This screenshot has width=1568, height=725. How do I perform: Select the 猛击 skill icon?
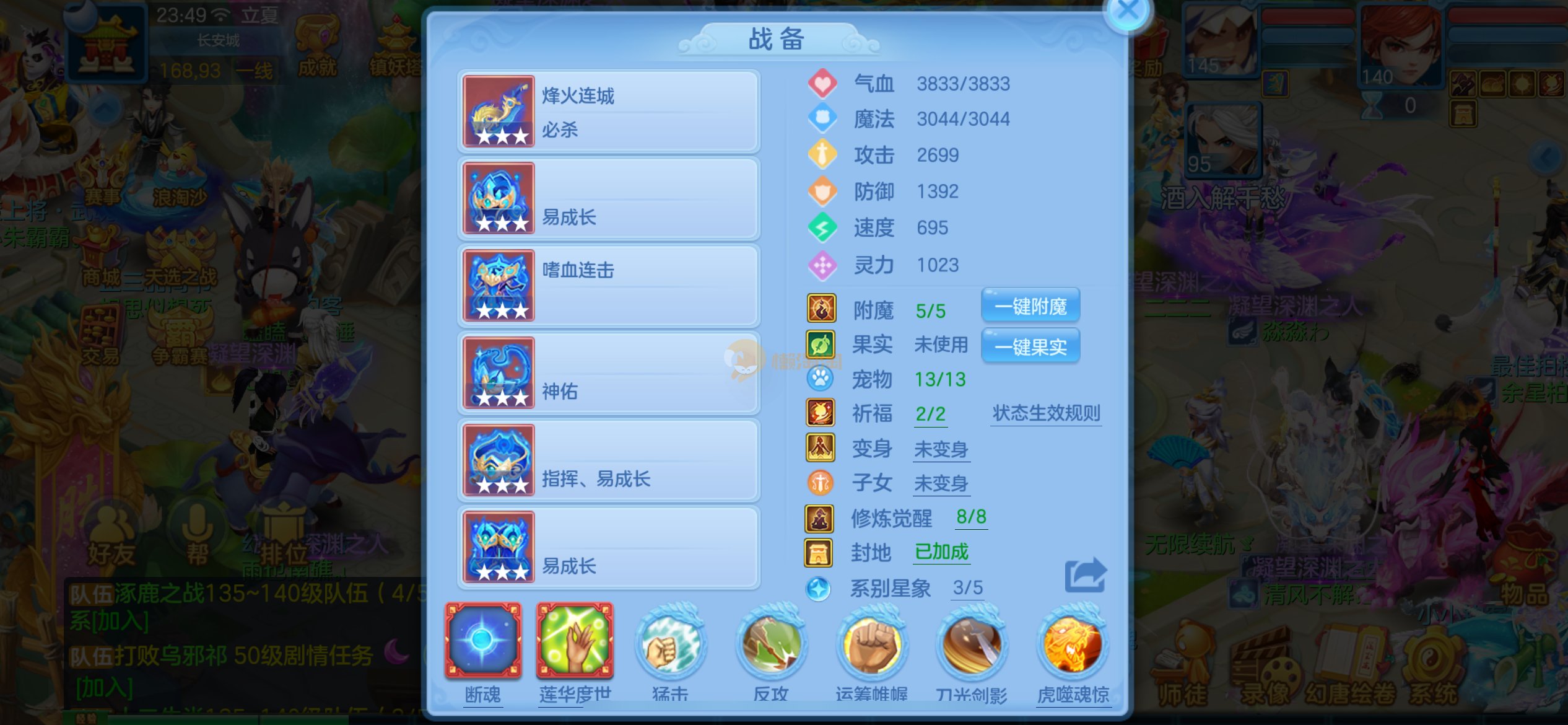click(x=669, y=644)
